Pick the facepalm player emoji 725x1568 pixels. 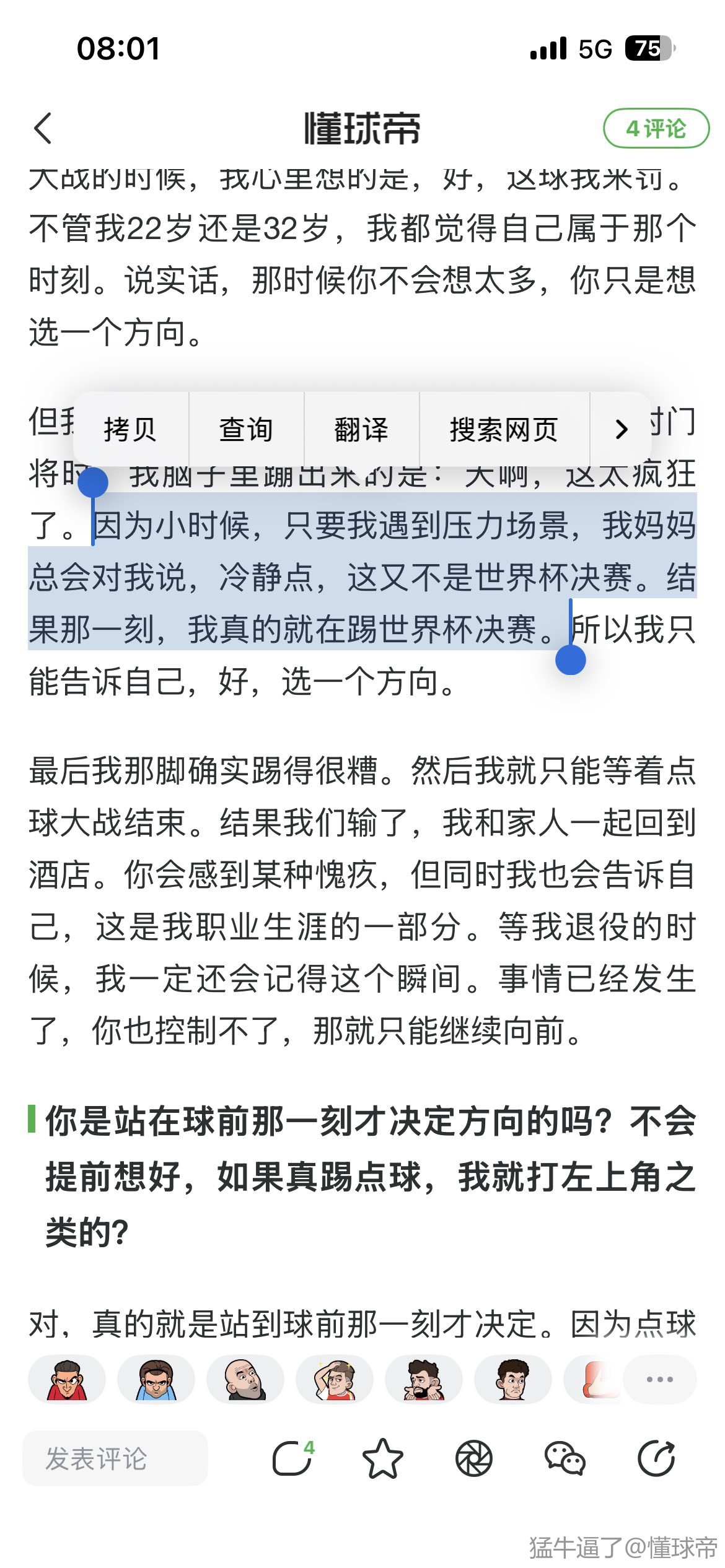coord(335,1379)
